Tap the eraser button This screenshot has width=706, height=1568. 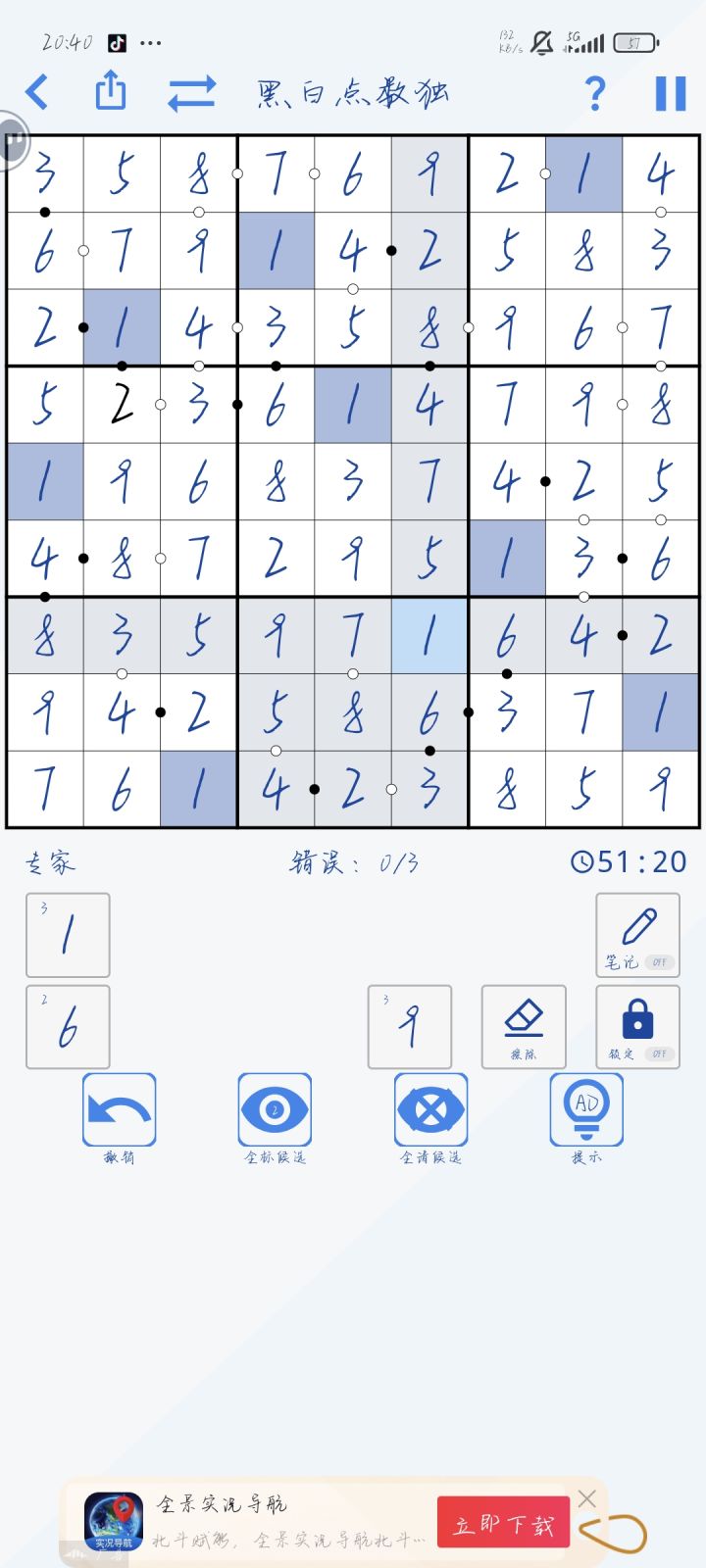[x=524, y=1027]
